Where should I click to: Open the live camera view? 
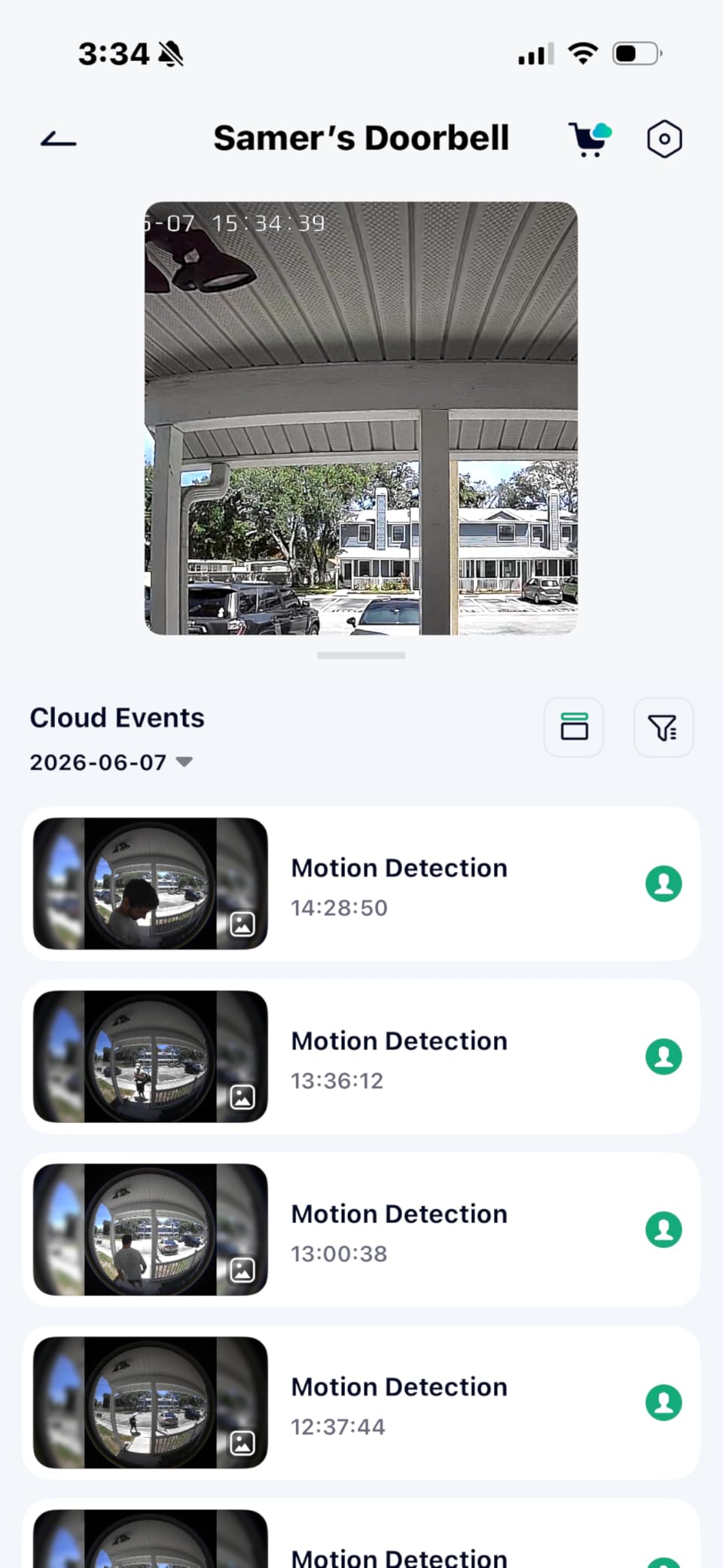click(x=361, y=418)
